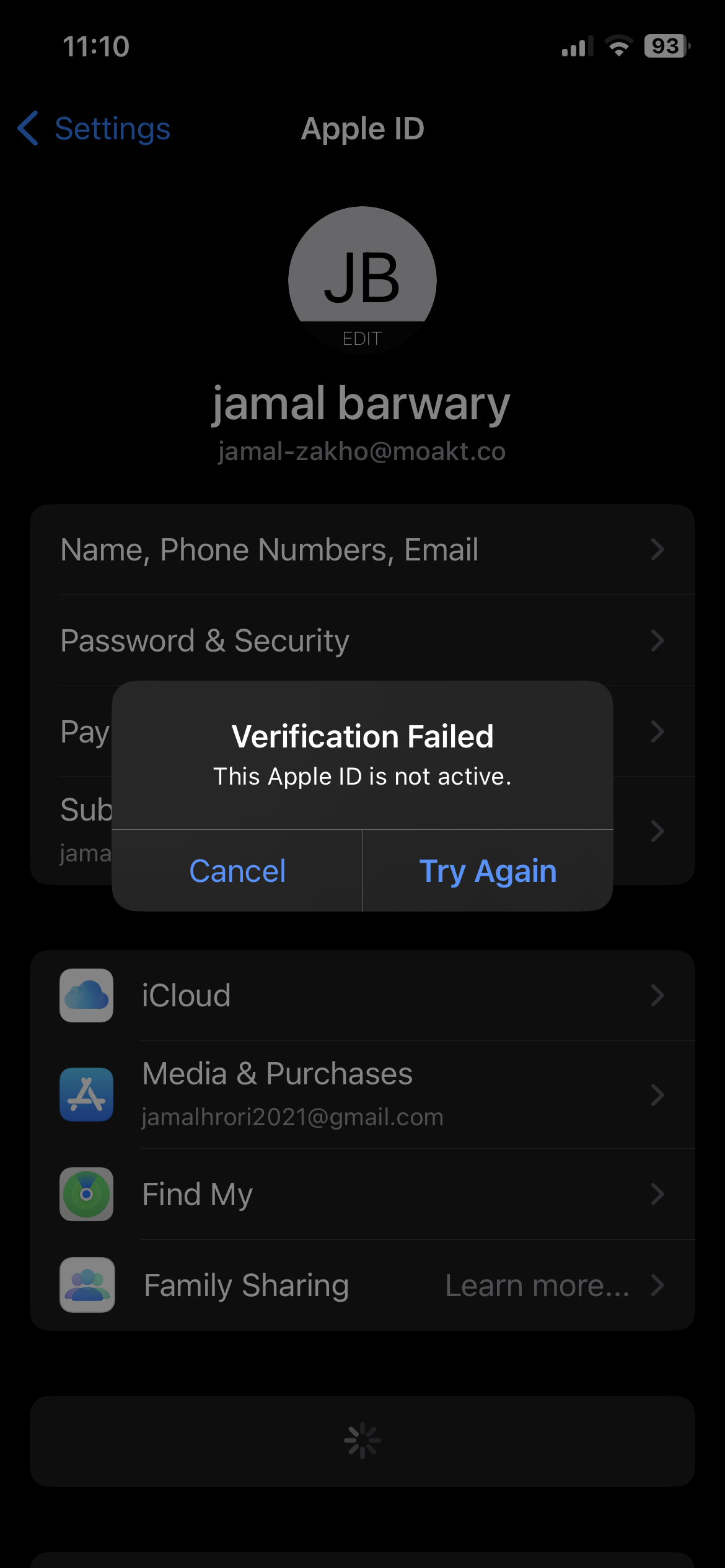
Task: Go back to Settings
Action: pyautogui.click(x=94, y=129)
